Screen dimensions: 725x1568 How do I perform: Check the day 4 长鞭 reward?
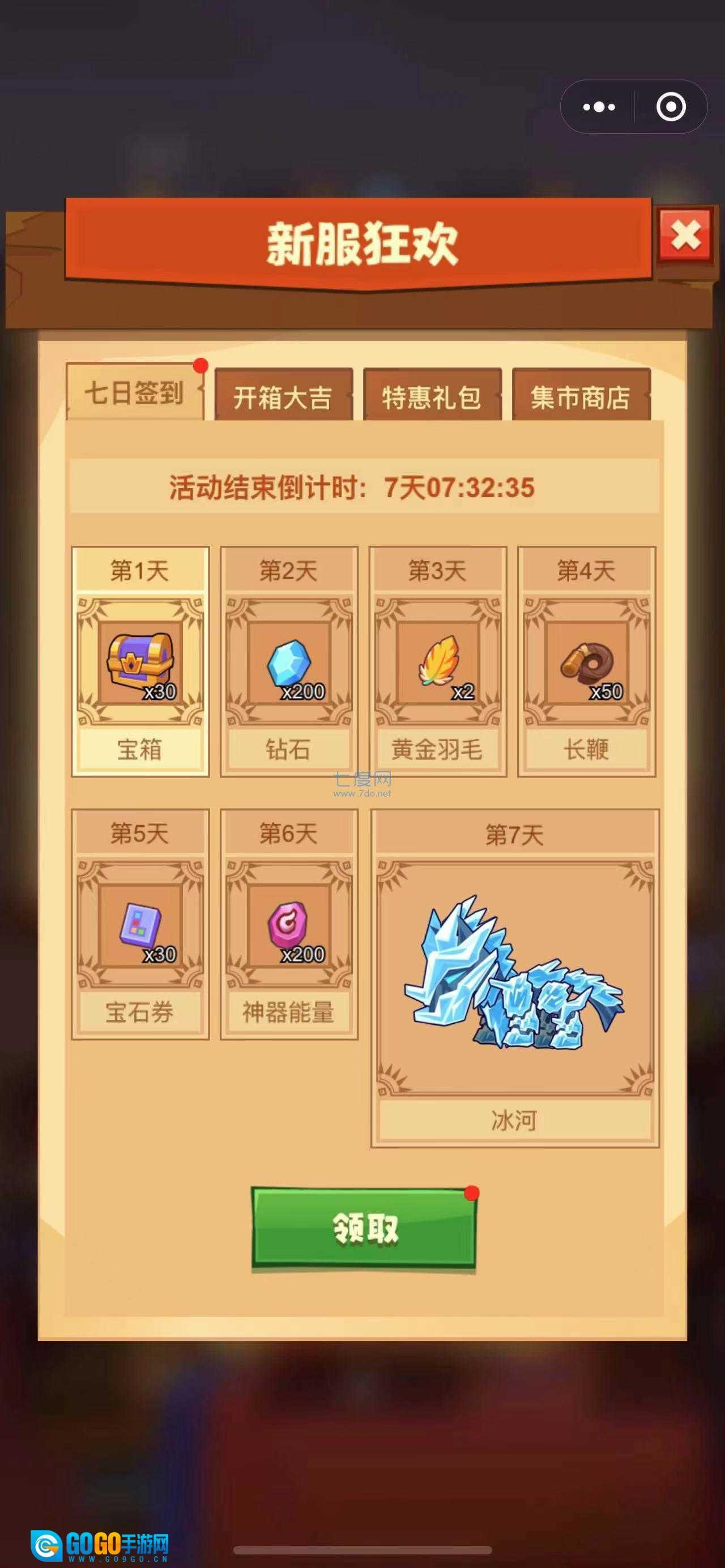[586, 663]
